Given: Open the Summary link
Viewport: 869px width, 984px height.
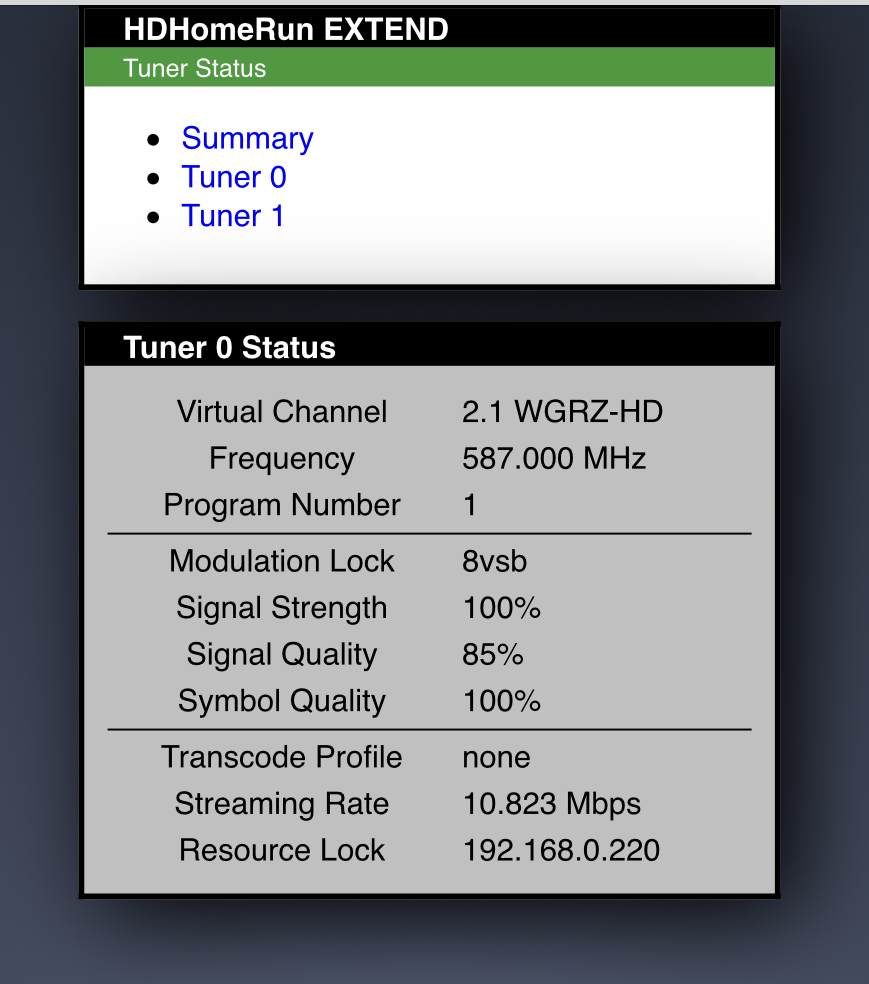Looking at the screenshot, I should pos(247,139).
